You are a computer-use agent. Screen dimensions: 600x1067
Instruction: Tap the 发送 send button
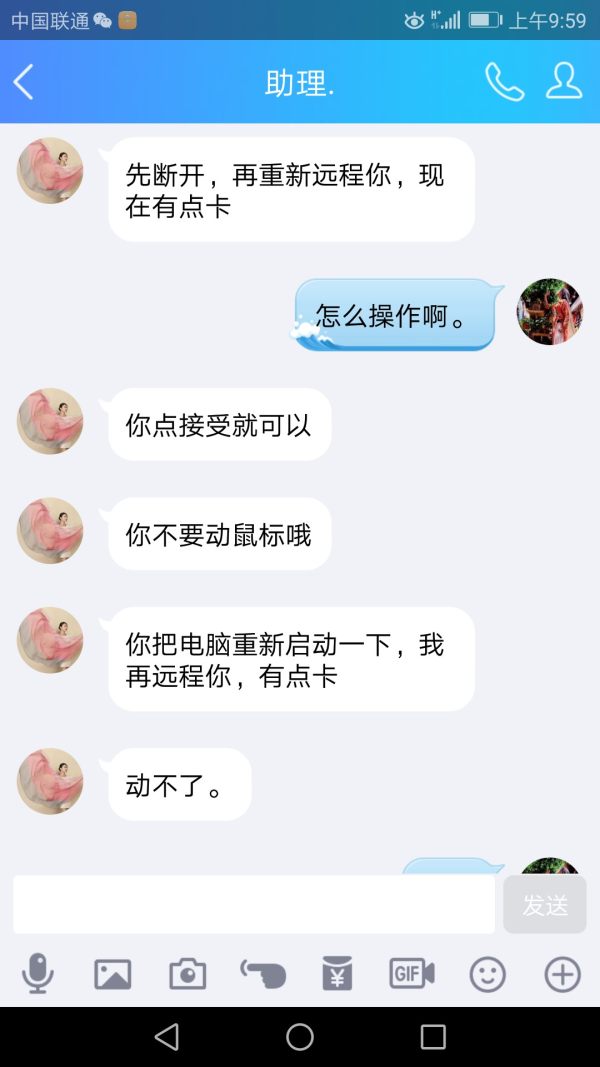coord(545,904)
